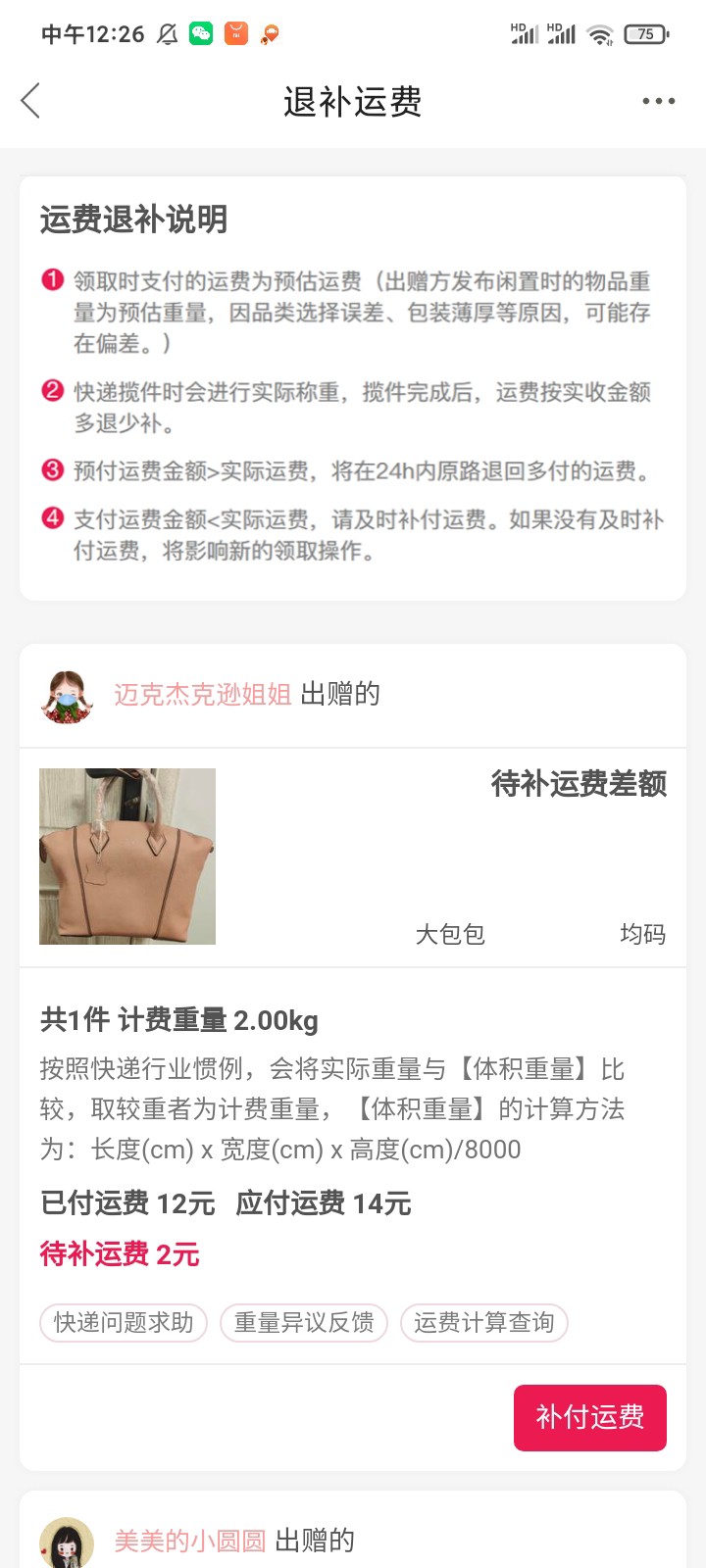Viewport: 706px width, 1568px height.
Task: Go back from 退补运费 page
Action: (31, 101)
